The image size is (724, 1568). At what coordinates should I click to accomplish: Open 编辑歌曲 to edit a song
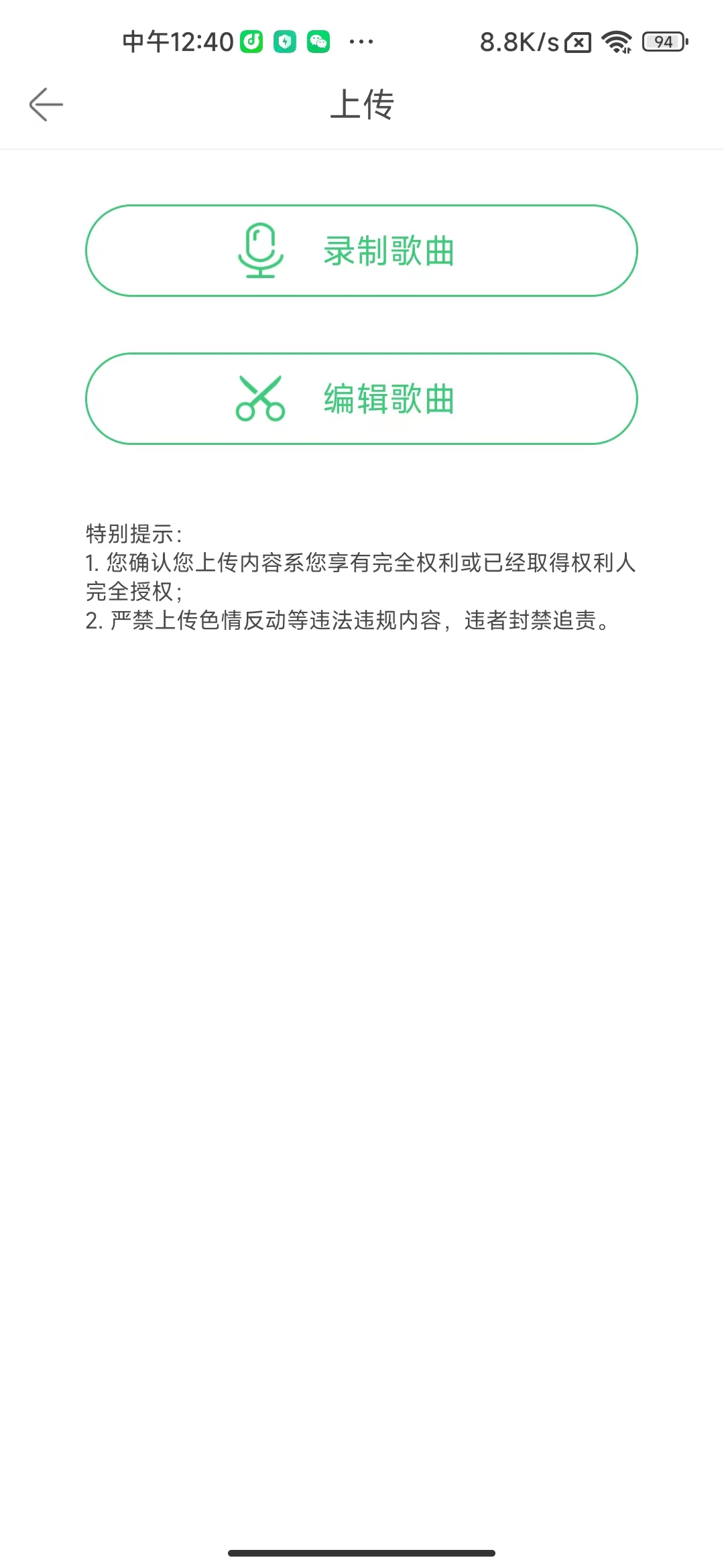361,399
